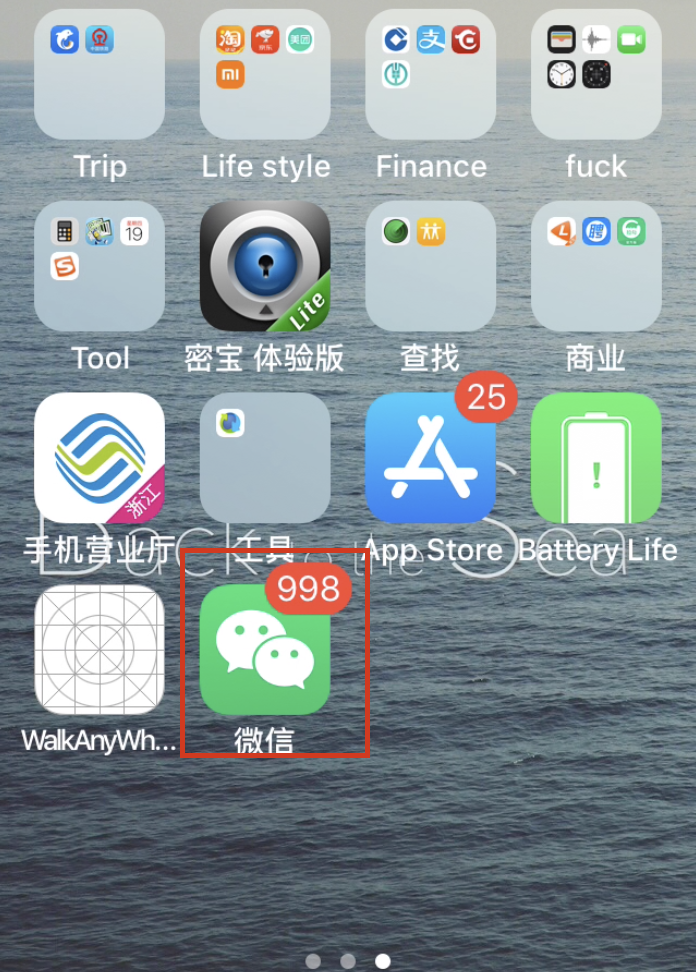Launch the Battery Life app
This screenshot has height=972, width=696.
click(x=596, y=458)
